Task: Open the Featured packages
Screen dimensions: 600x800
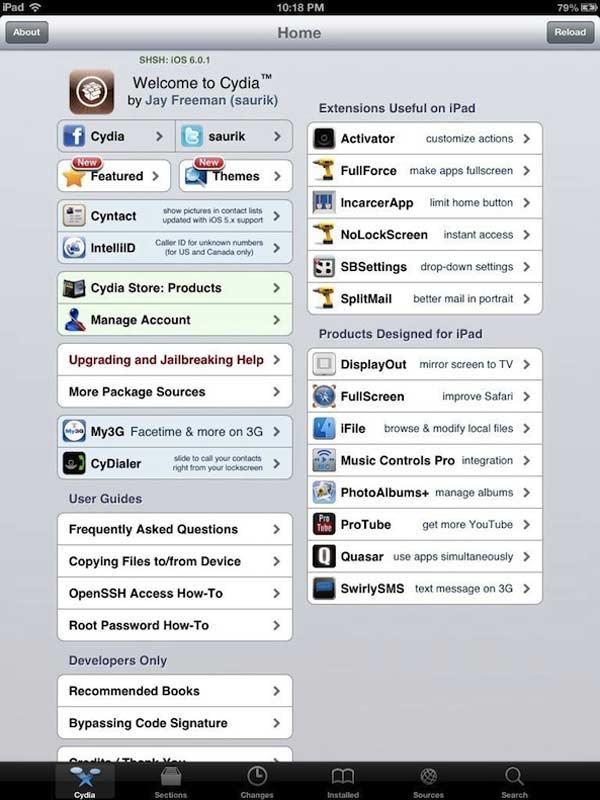Action: pos(115,176)
